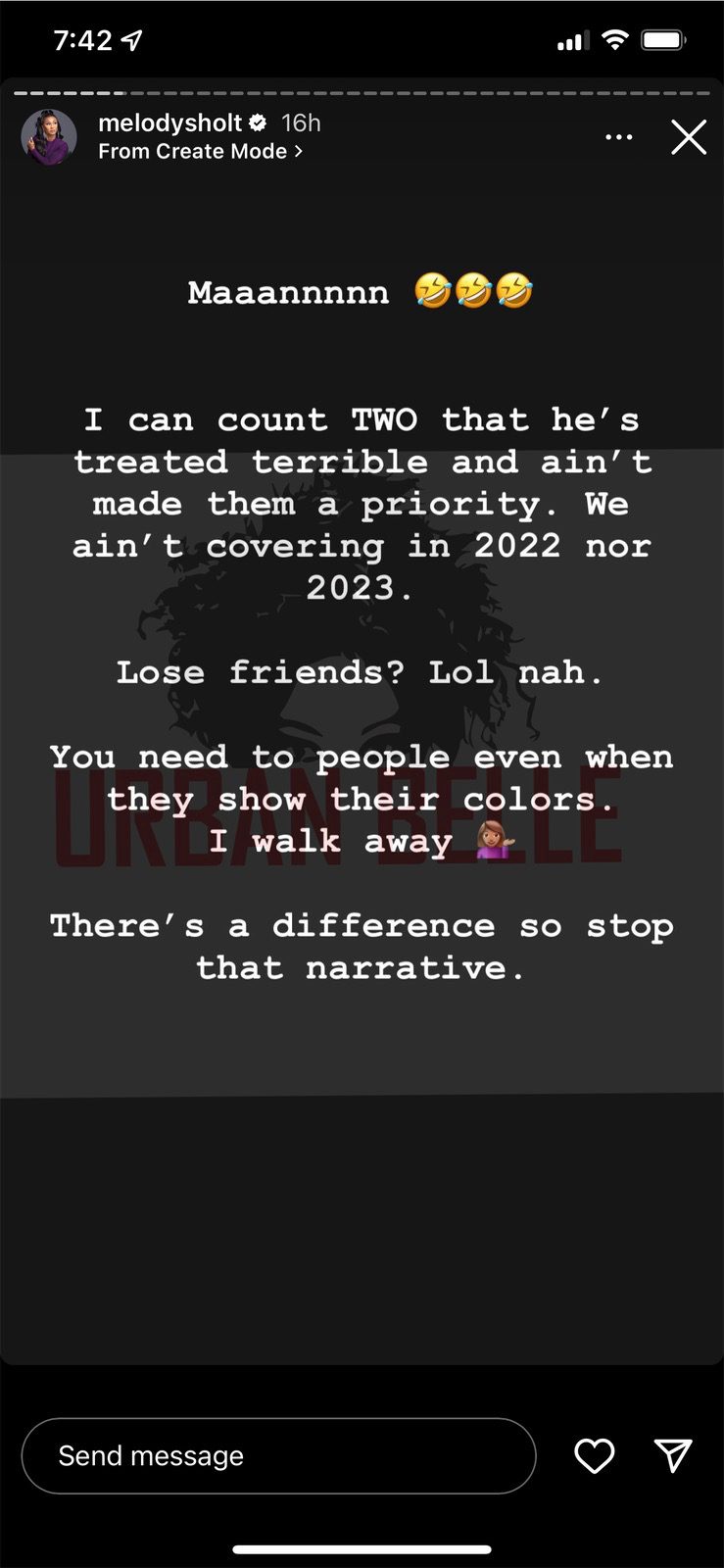Share story via paper plane icon

pyautogui.click(x=673, y=1455)
